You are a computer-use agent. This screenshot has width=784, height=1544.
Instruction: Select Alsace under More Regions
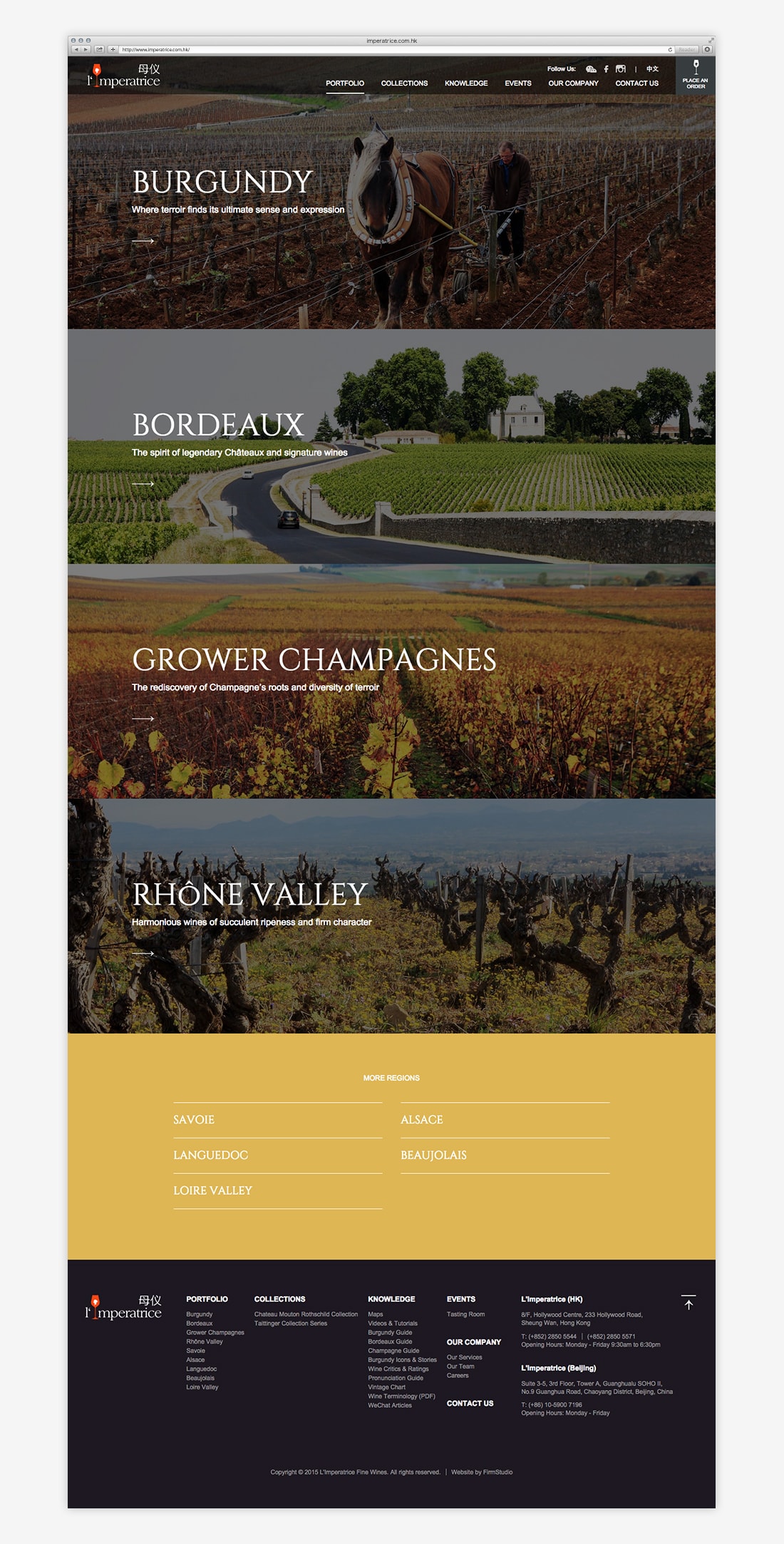coord(422,1120)
